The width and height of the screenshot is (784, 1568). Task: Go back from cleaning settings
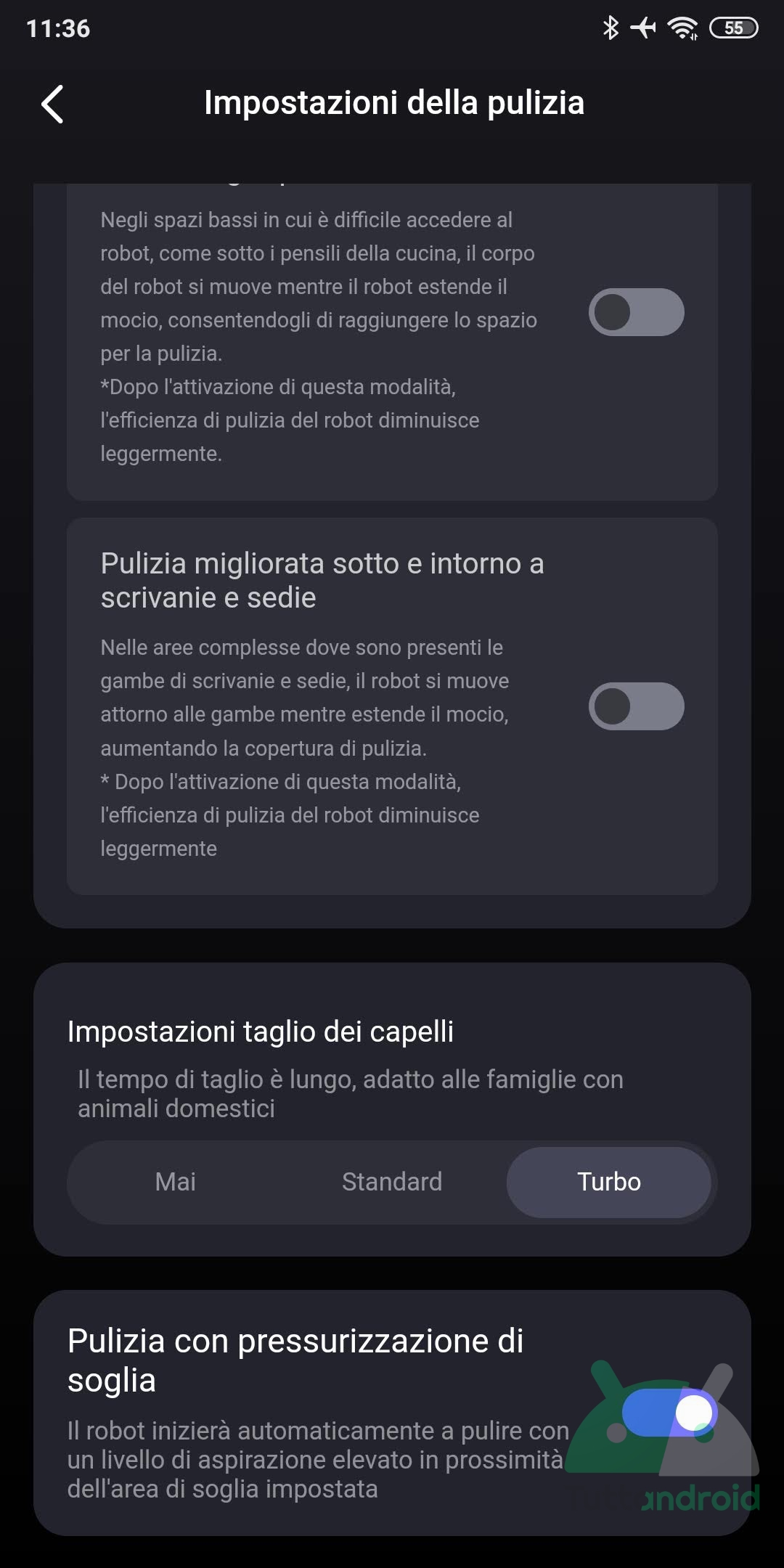tap(52, 104)
